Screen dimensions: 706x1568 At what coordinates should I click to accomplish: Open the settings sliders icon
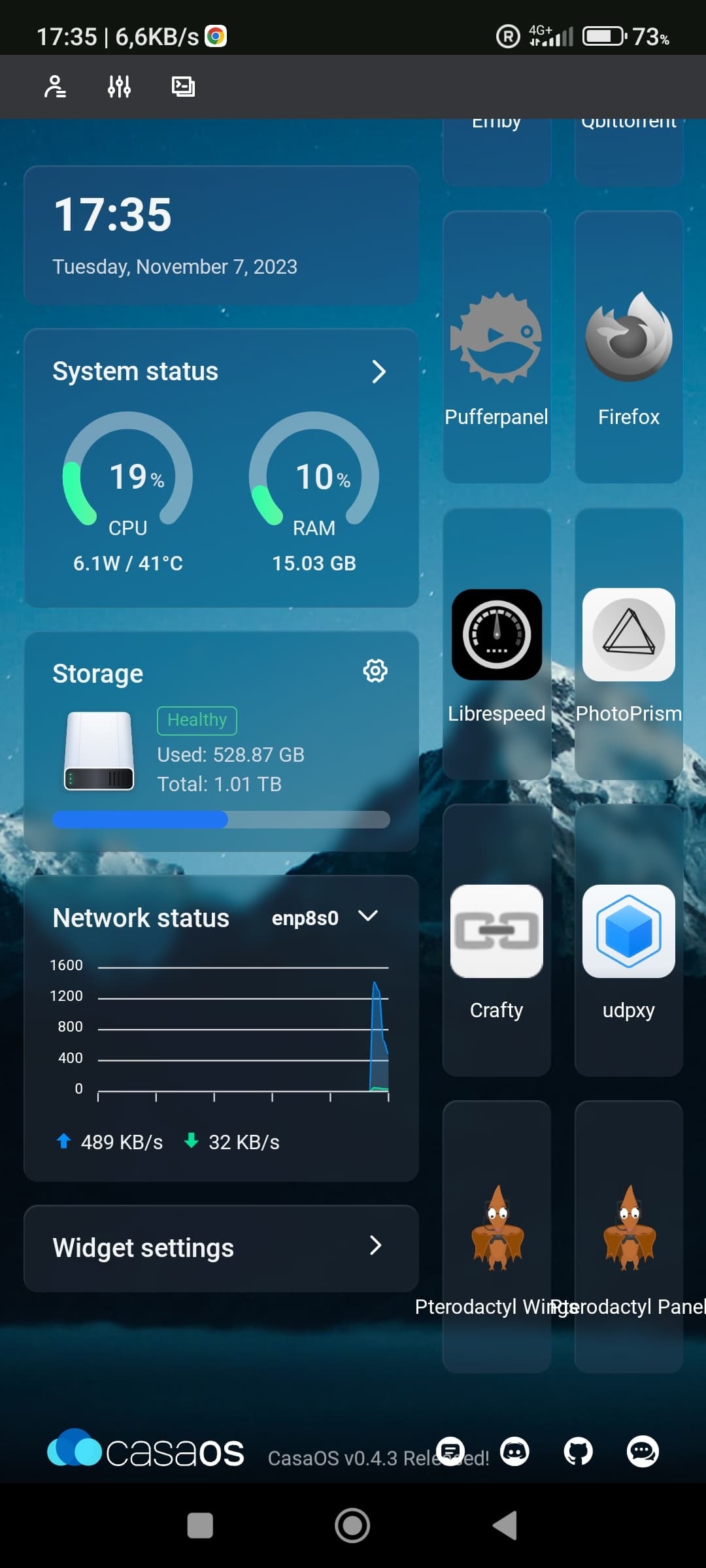[119, 86]
